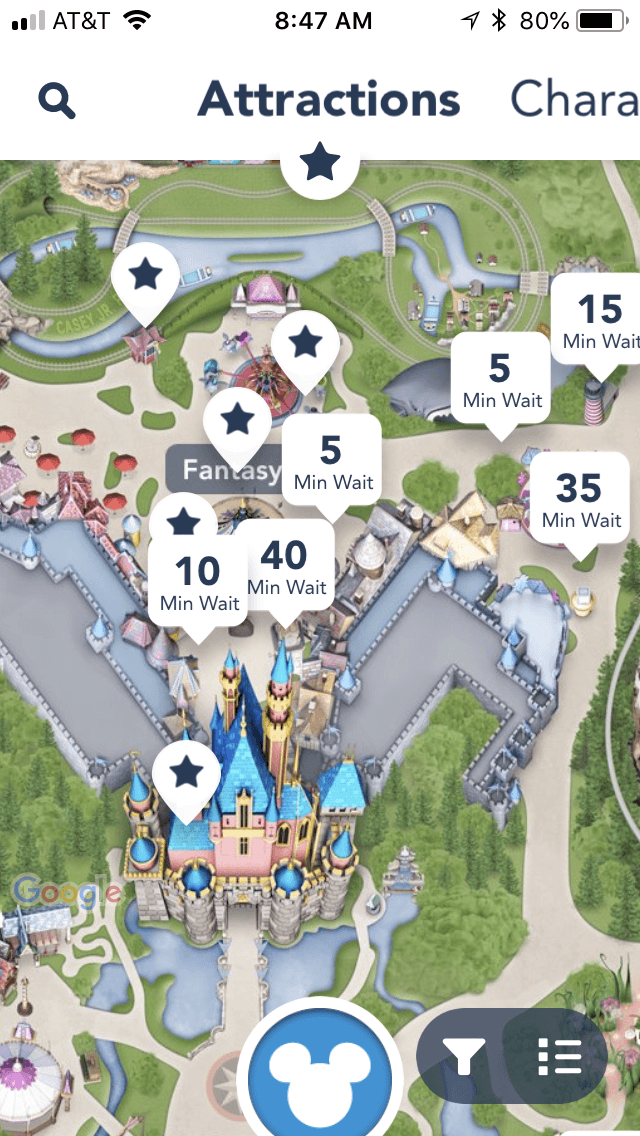
Task: Tap the 35 Min Wait marker
Action: point(580,500)
